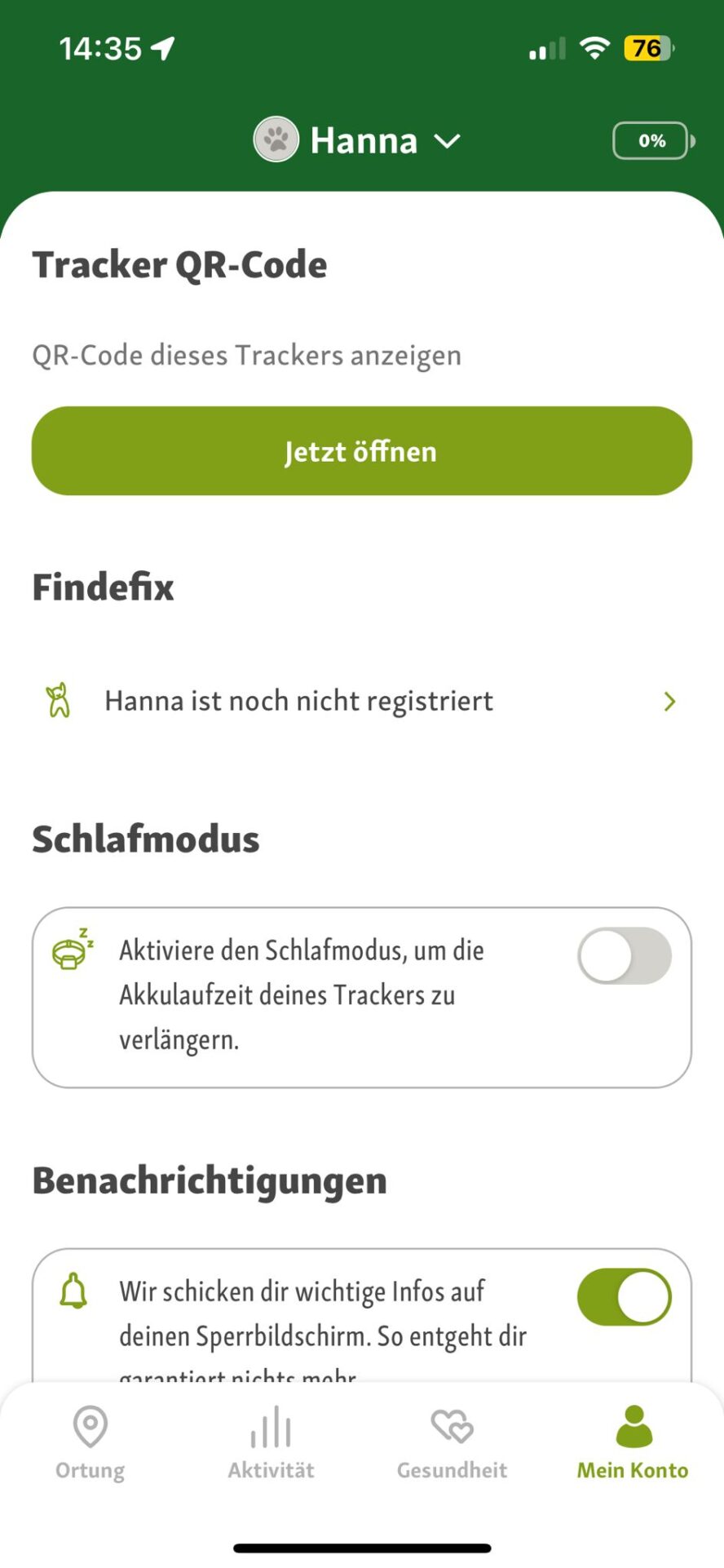Enable the Schlafmodus toggle switch
The height and width of the screenshot is (1568, 724).
point(624,955)
